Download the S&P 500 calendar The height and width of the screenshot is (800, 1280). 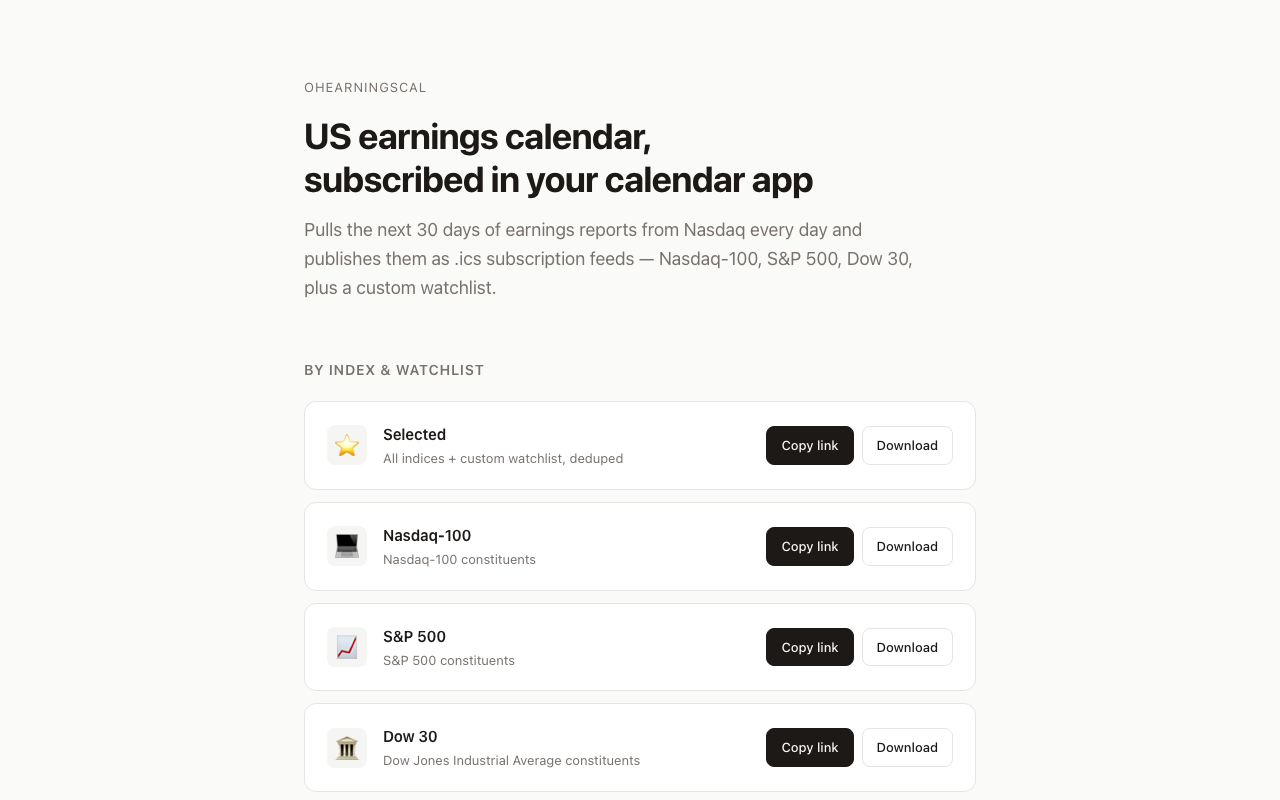[907, 647]
